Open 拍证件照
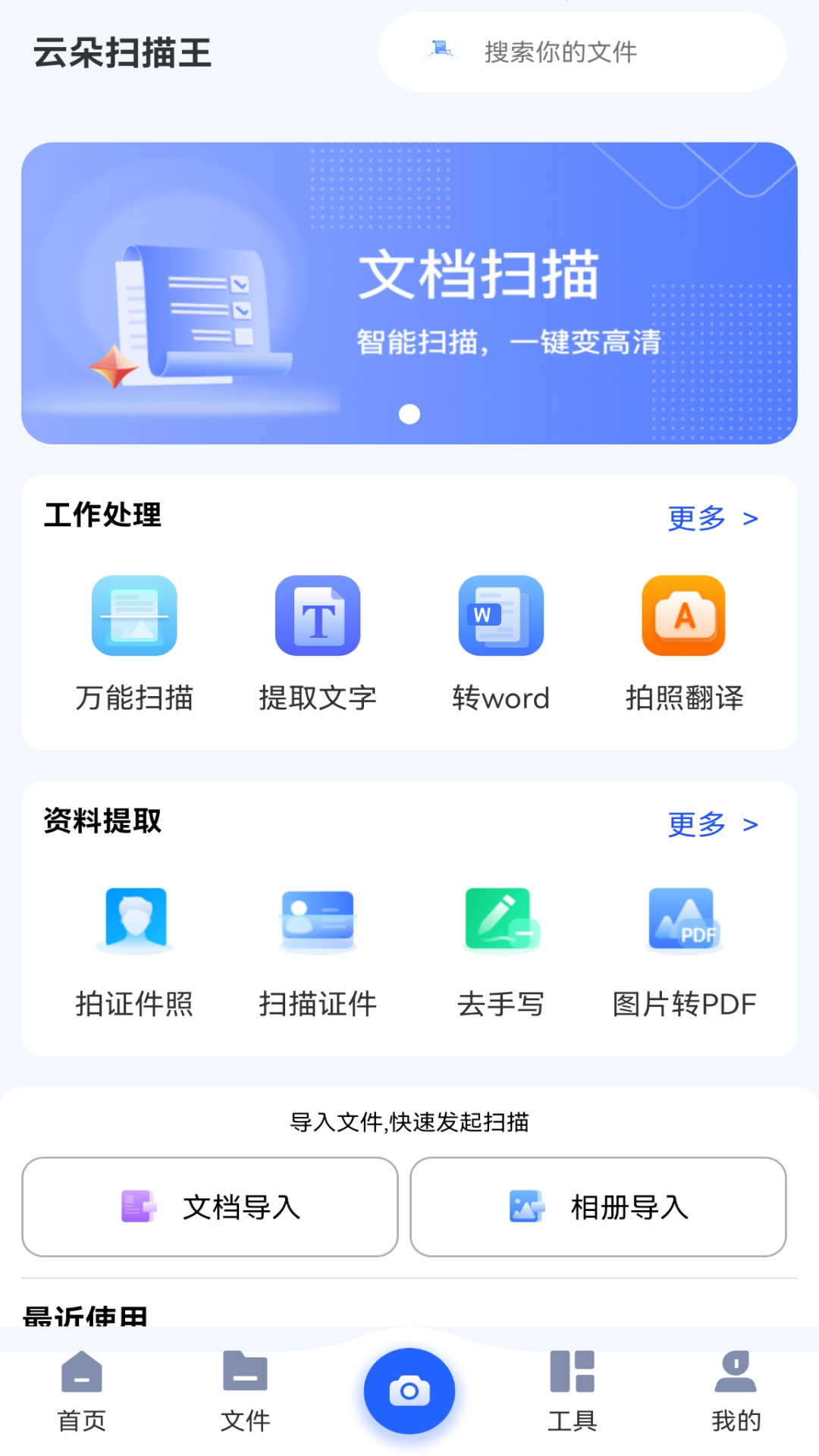 (134, 952)
